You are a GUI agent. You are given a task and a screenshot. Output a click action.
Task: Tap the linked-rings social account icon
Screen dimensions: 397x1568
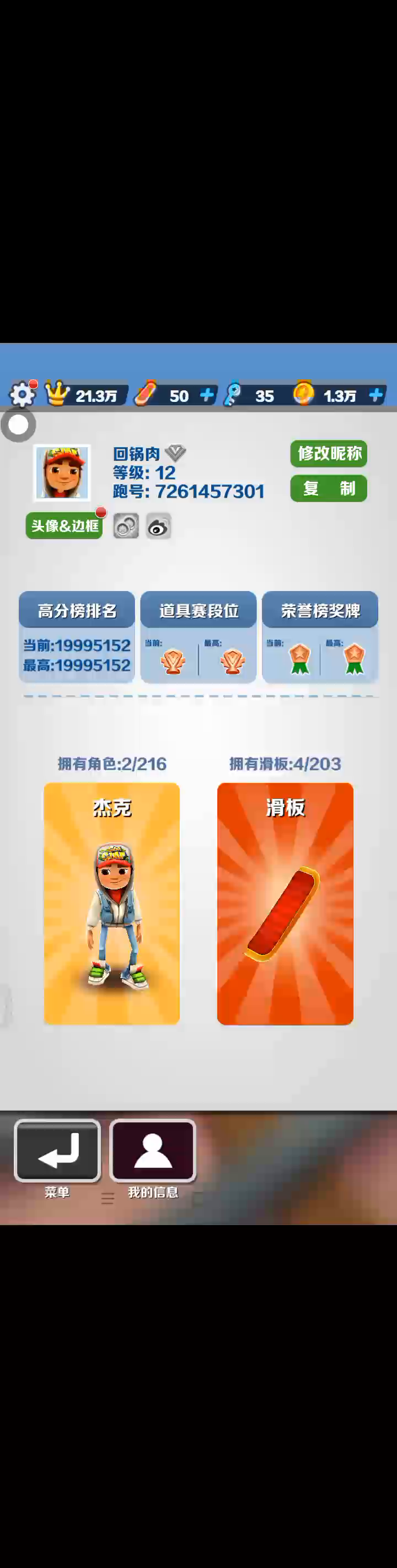tap(126, 526)
